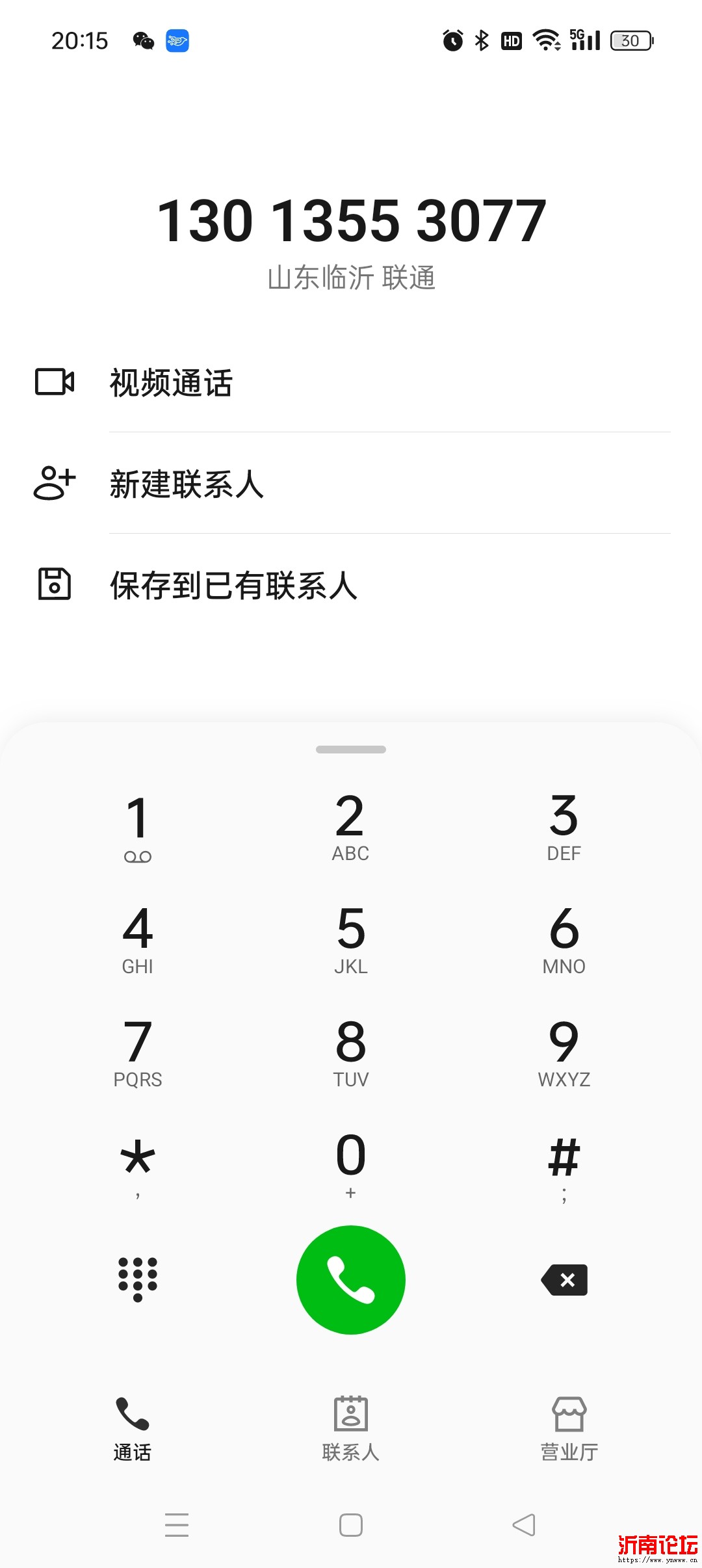
Task: Enter digit 4 (GHI)
Action: click(138, 939)
